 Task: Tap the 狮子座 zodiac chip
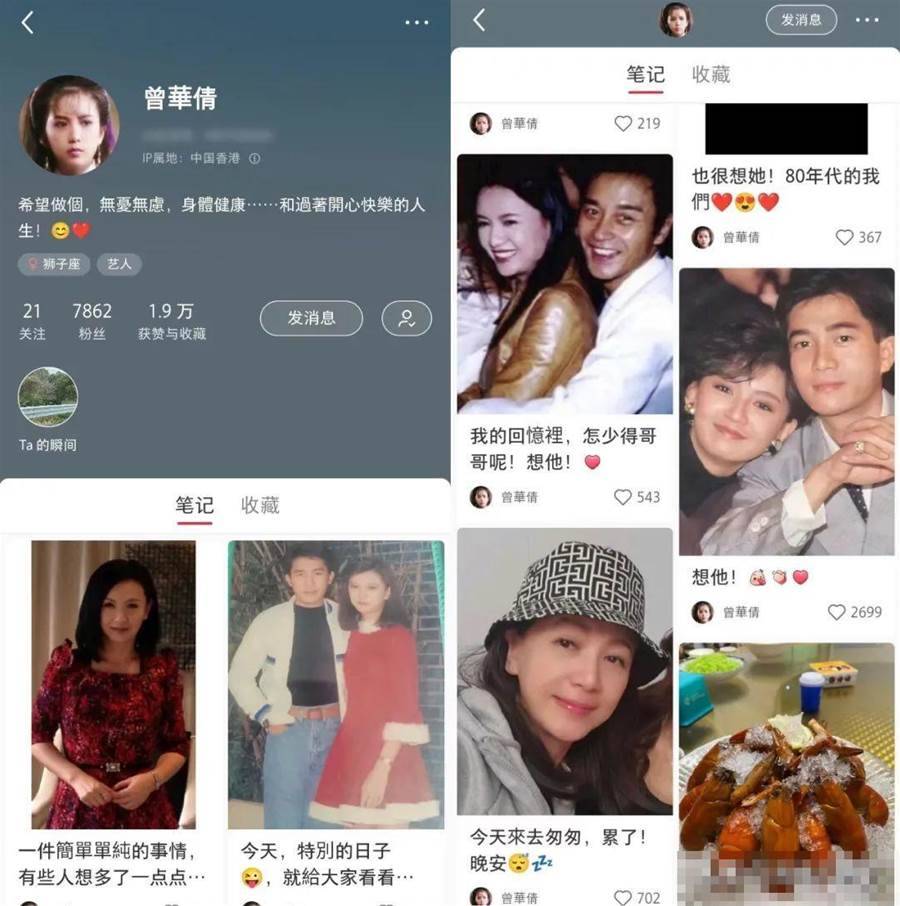pos(56,264)
